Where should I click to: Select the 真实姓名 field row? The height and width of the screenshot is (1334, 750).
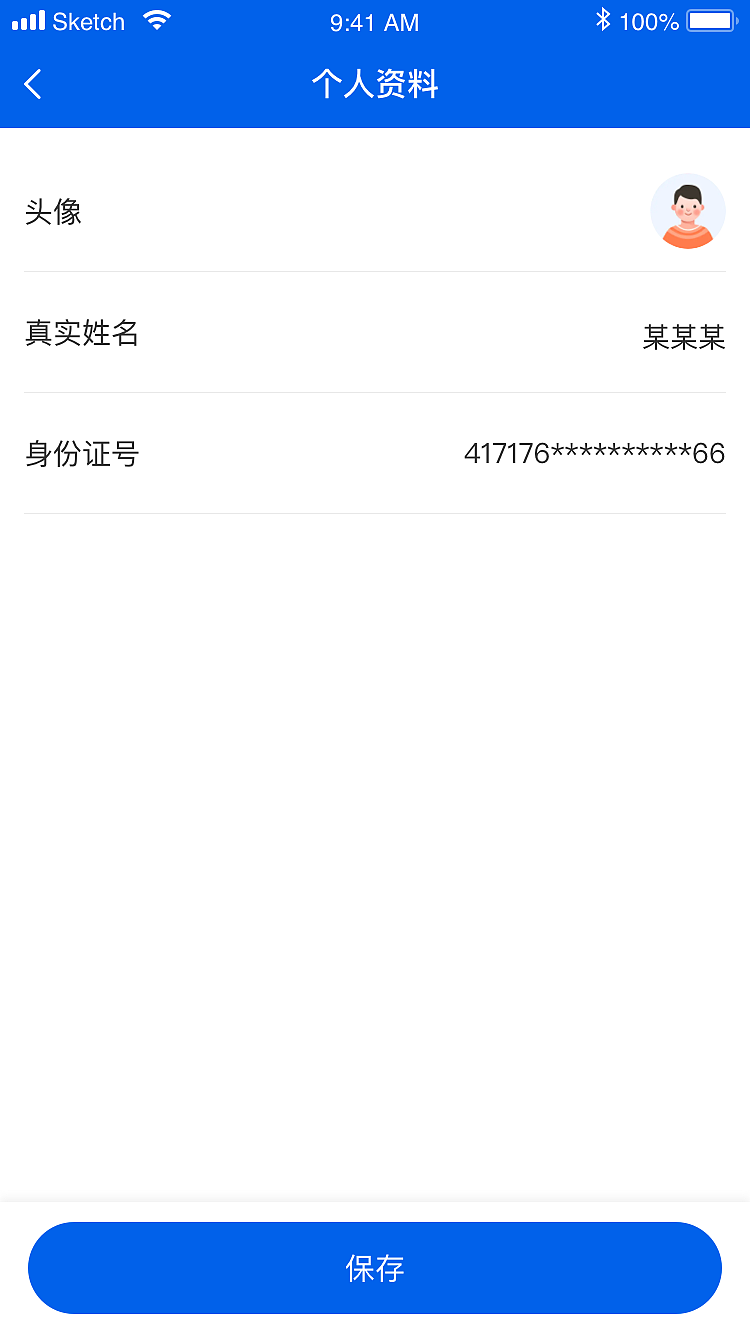(375, 334)
